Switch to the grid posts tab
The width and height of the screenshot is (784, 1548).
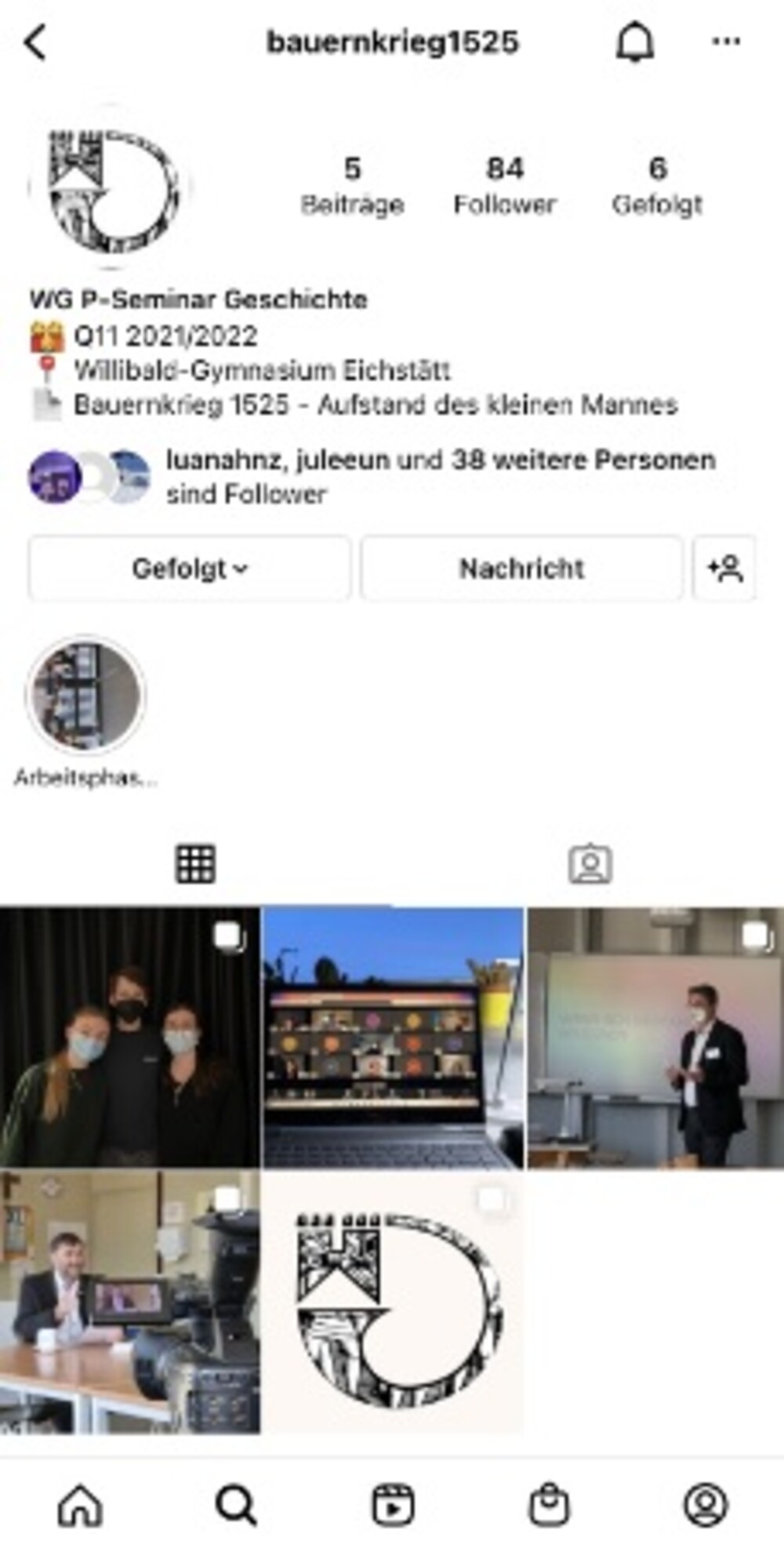pyautogui.click(x=195, y=864)
